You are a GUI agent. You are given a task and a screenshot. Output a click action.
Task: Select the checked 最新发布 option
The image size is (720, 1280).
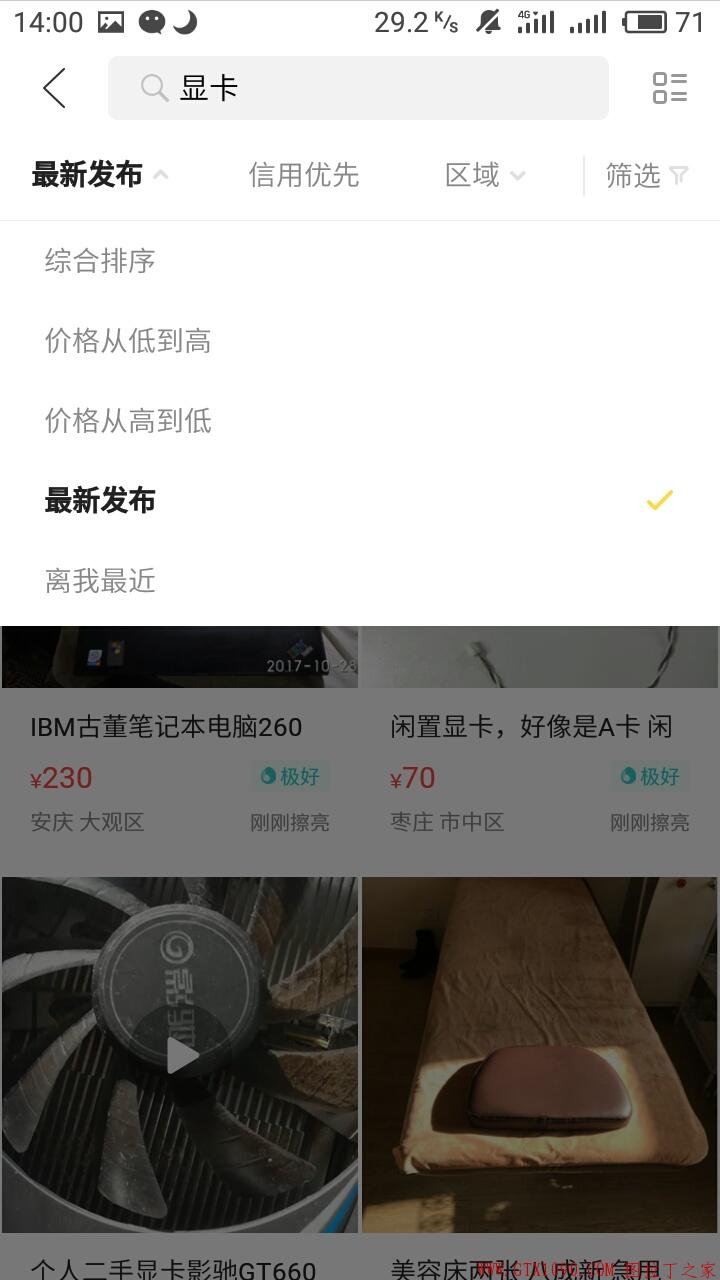coord(100,501)
